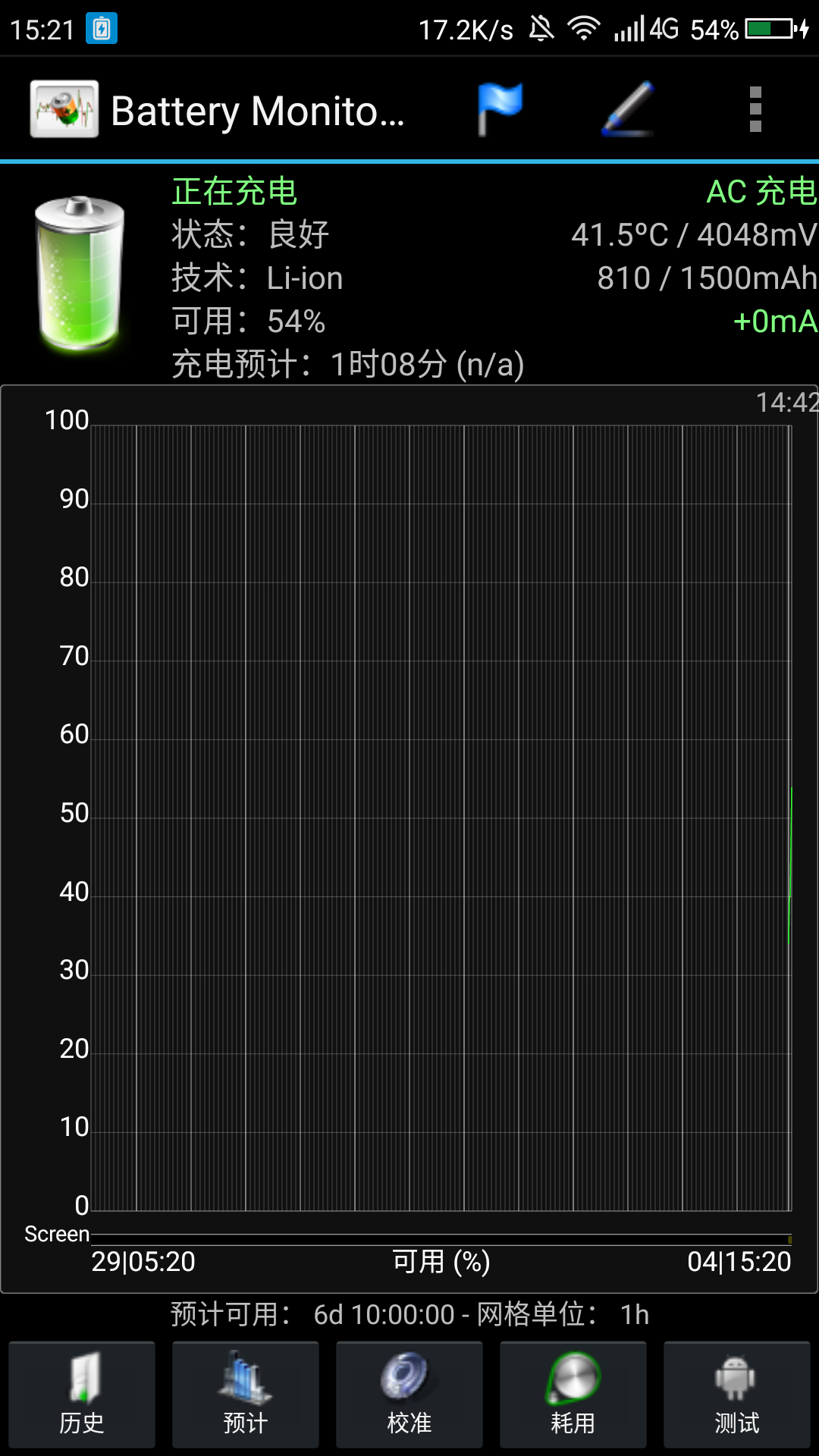Toggle the Screen activity indicator row

click(55, 1234)
